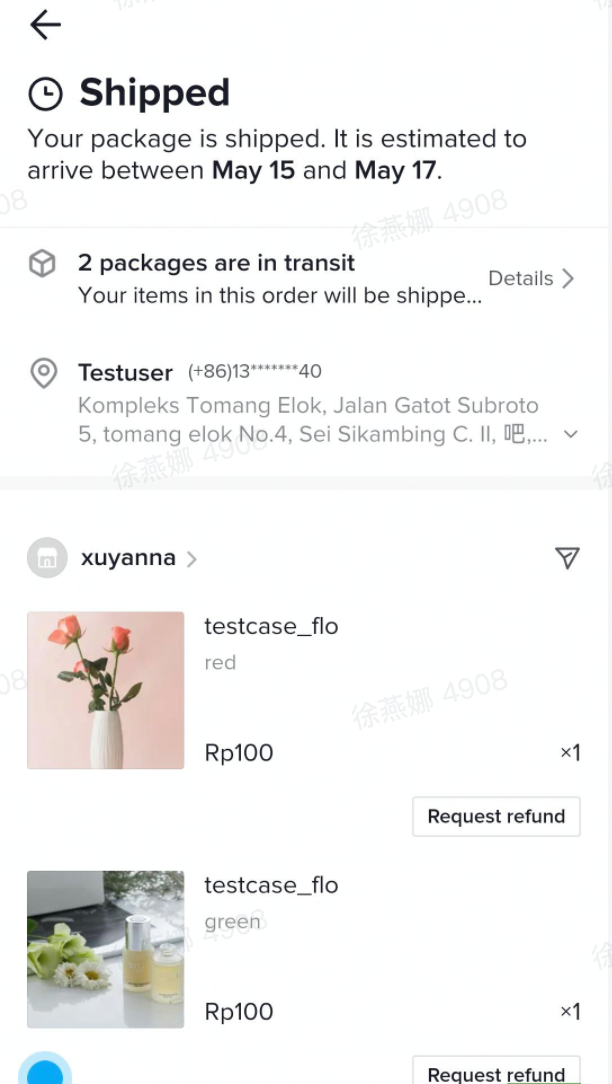Tap the blue floating circle button

(x=45, y=1072)
